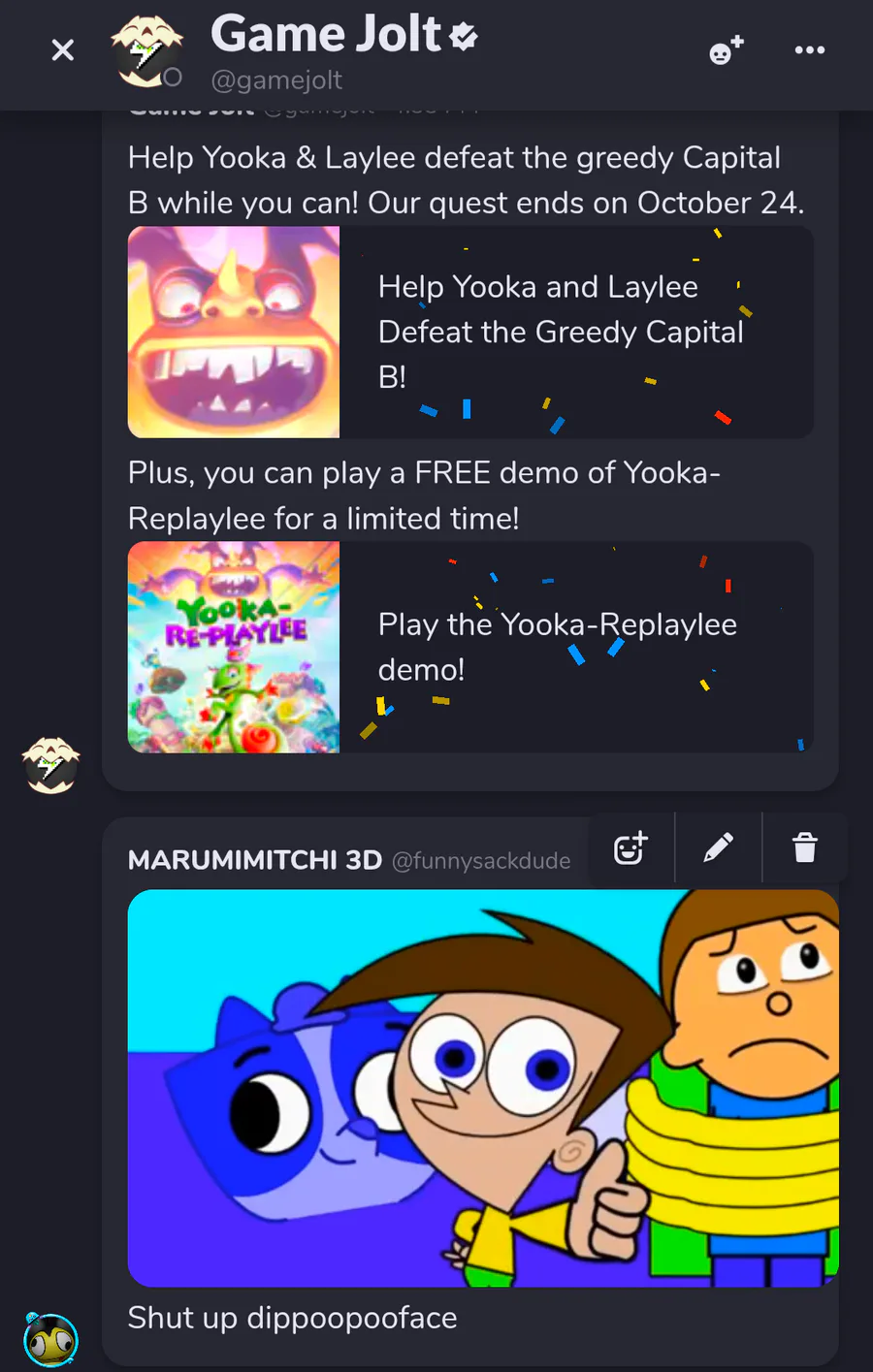
Task: Edit the message with the pencil icon
Action: click(718, 847)
